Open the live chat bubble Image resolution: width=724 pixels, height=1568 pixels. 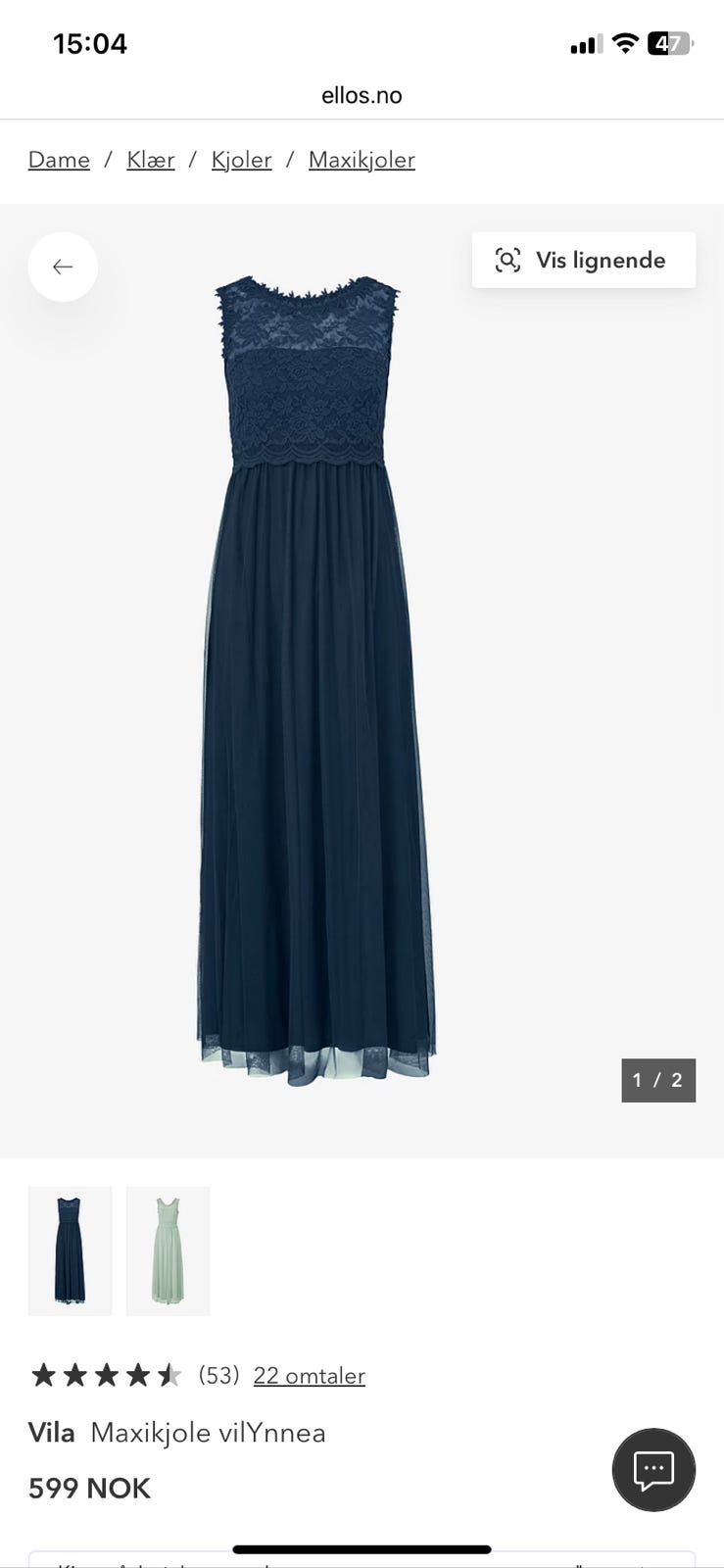(x=653, y=1470)
